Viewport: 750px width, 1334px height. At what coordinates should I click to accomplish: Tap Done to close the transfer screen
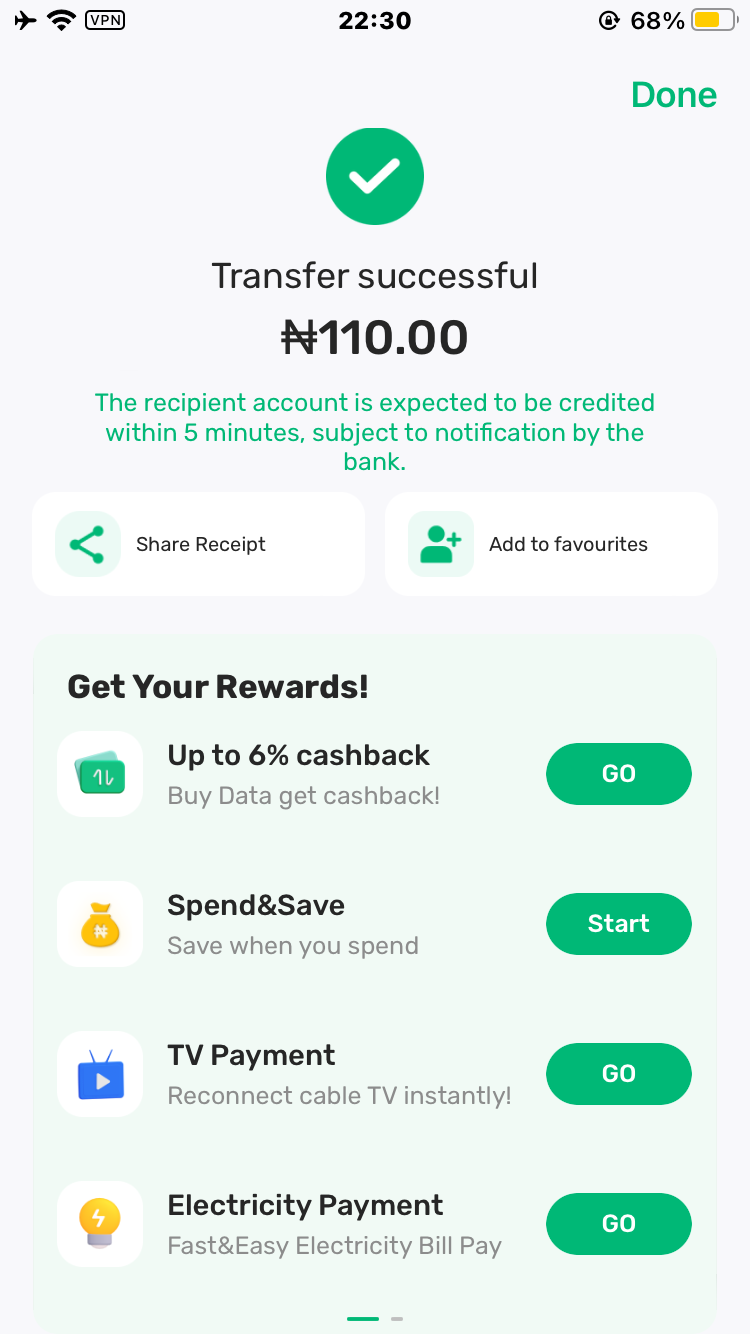(x=674, y=95)
